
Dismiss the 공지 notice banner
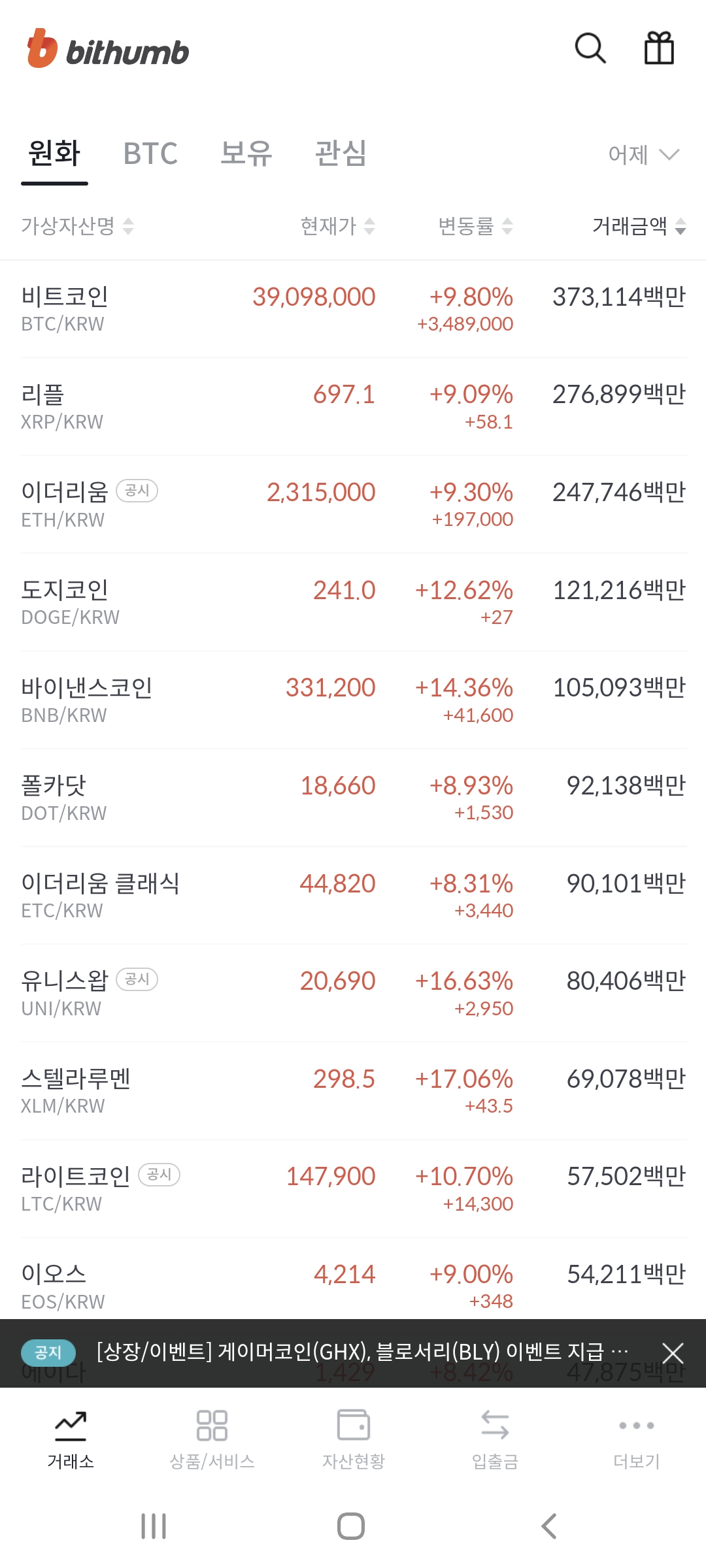coord(673,1353)
